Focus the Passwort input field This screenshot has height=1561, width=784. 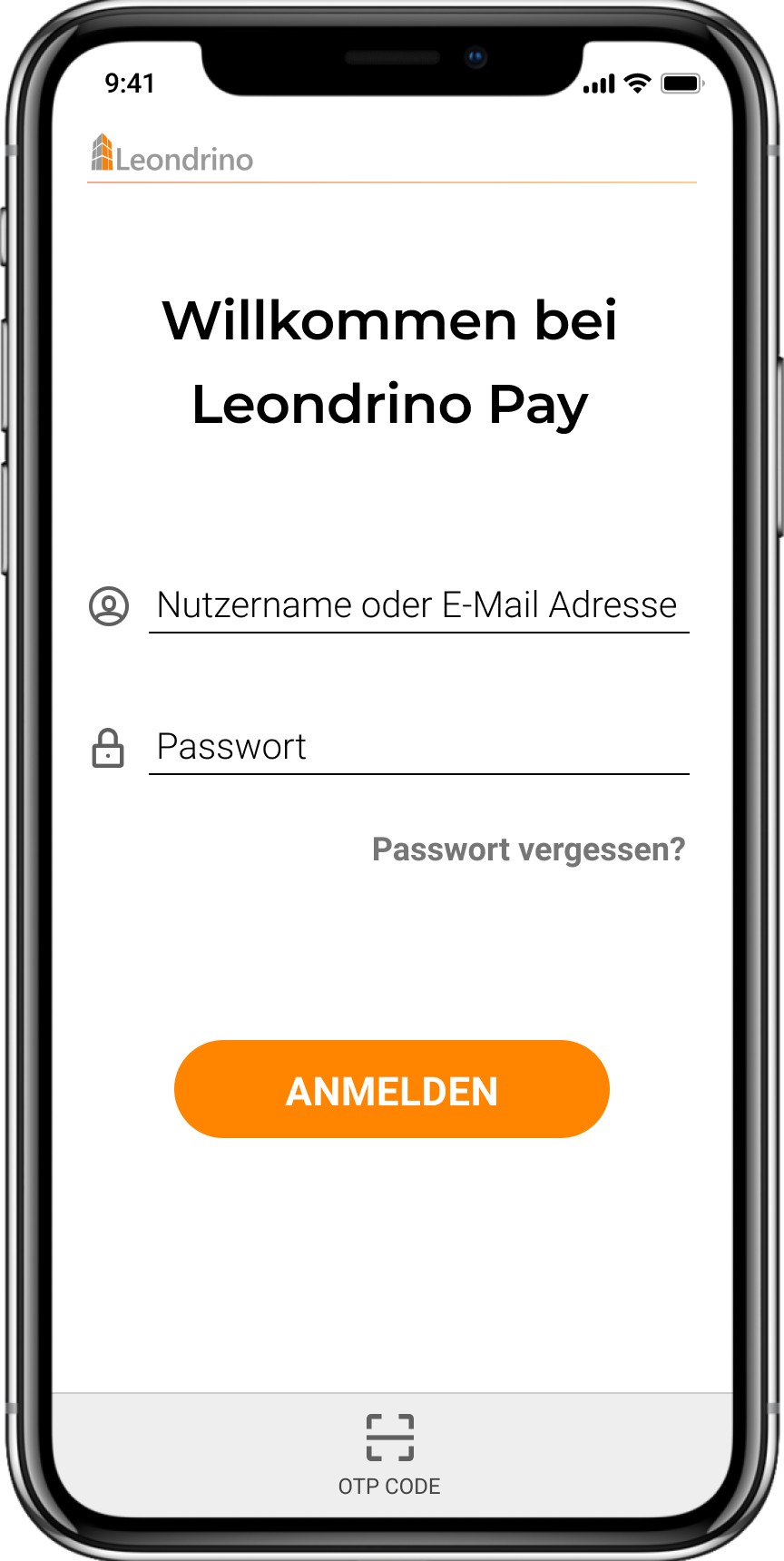click(417, 747)
